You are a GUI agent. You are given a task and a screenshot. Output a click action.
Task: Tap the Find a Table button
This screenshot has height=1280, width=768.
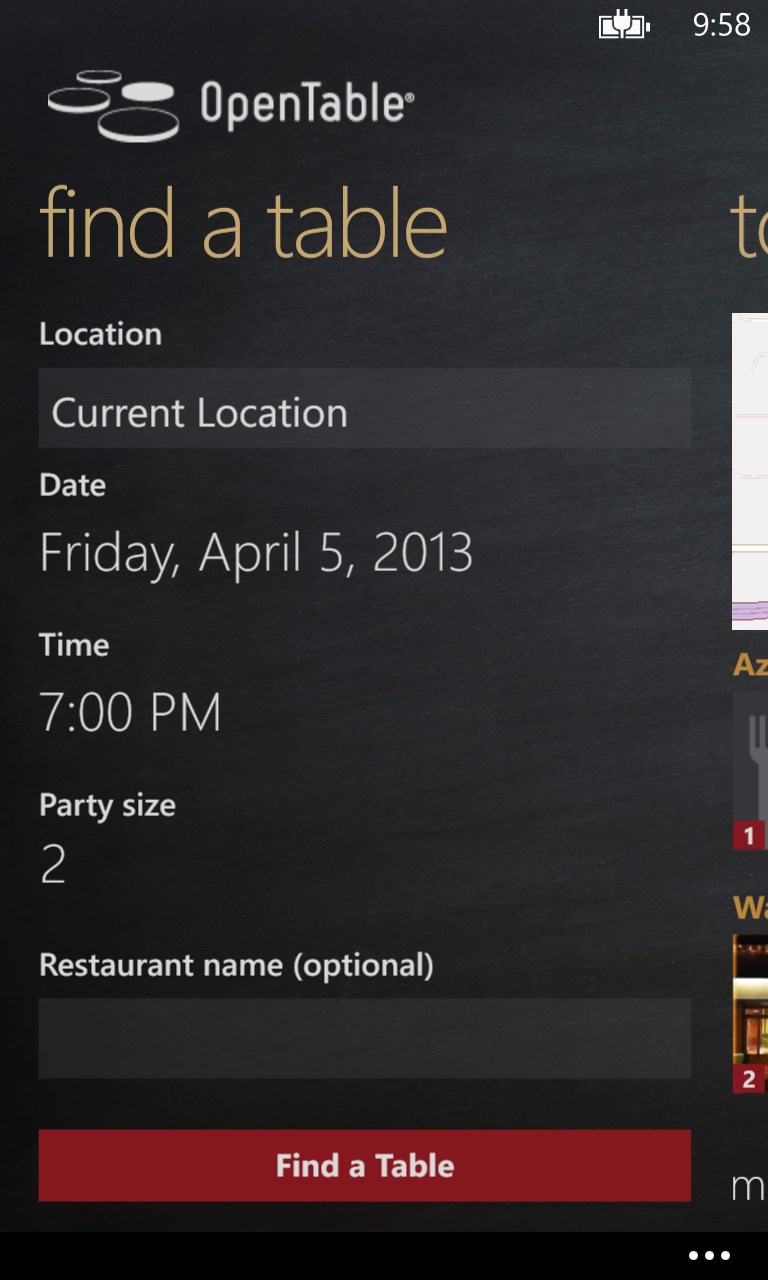coord(364,1165)
